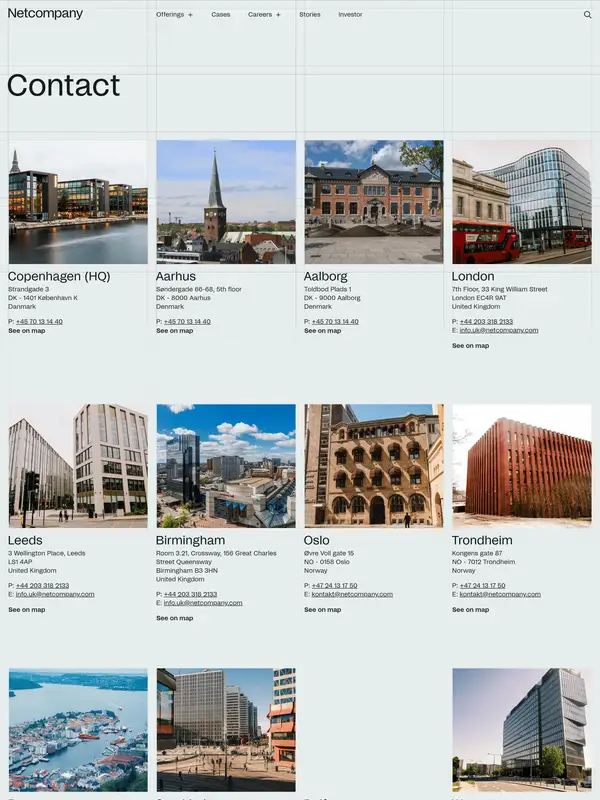
Task: Go to Netcompany home via logo
Action: (45, 14)
